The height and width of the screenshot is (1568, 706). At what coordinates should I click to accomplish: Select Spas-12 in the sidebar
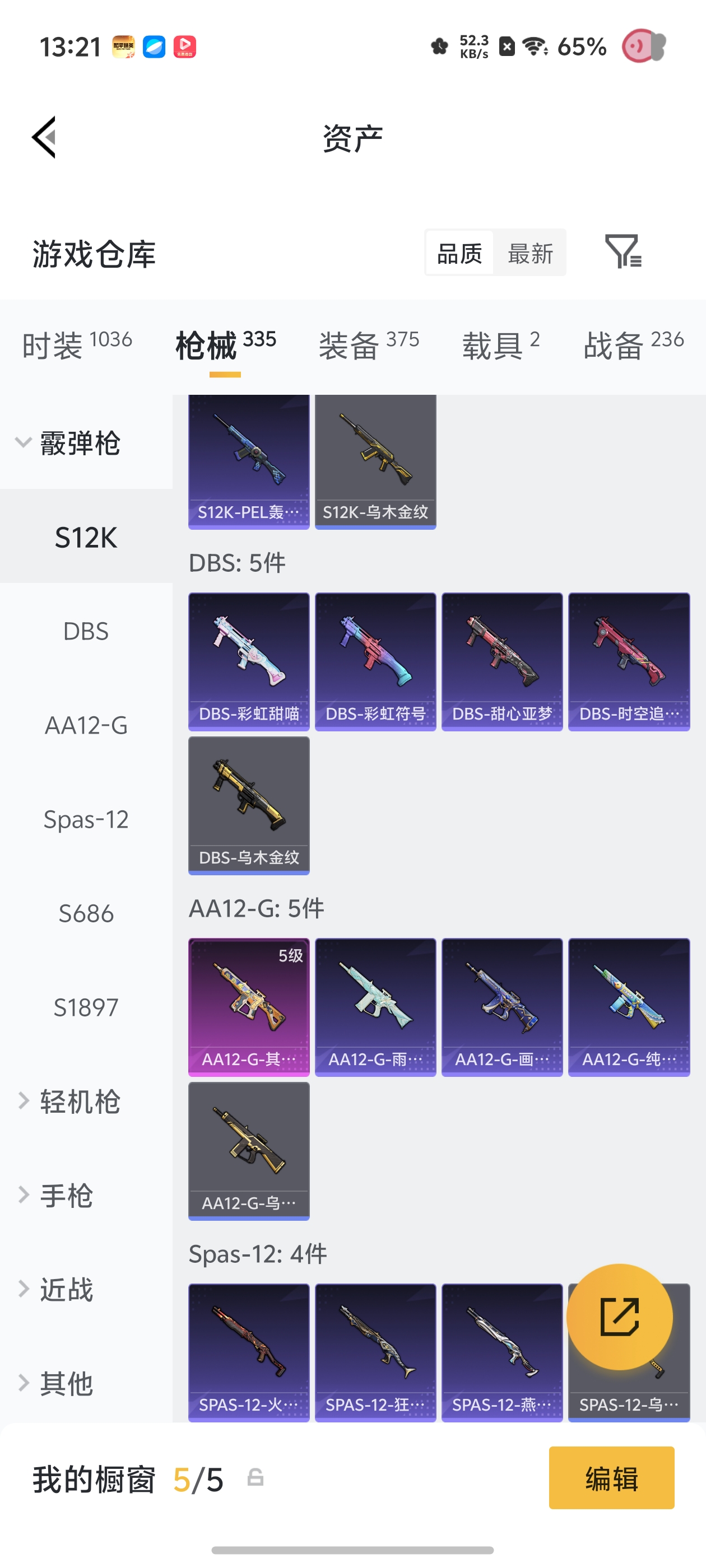[x=86, y=819]
